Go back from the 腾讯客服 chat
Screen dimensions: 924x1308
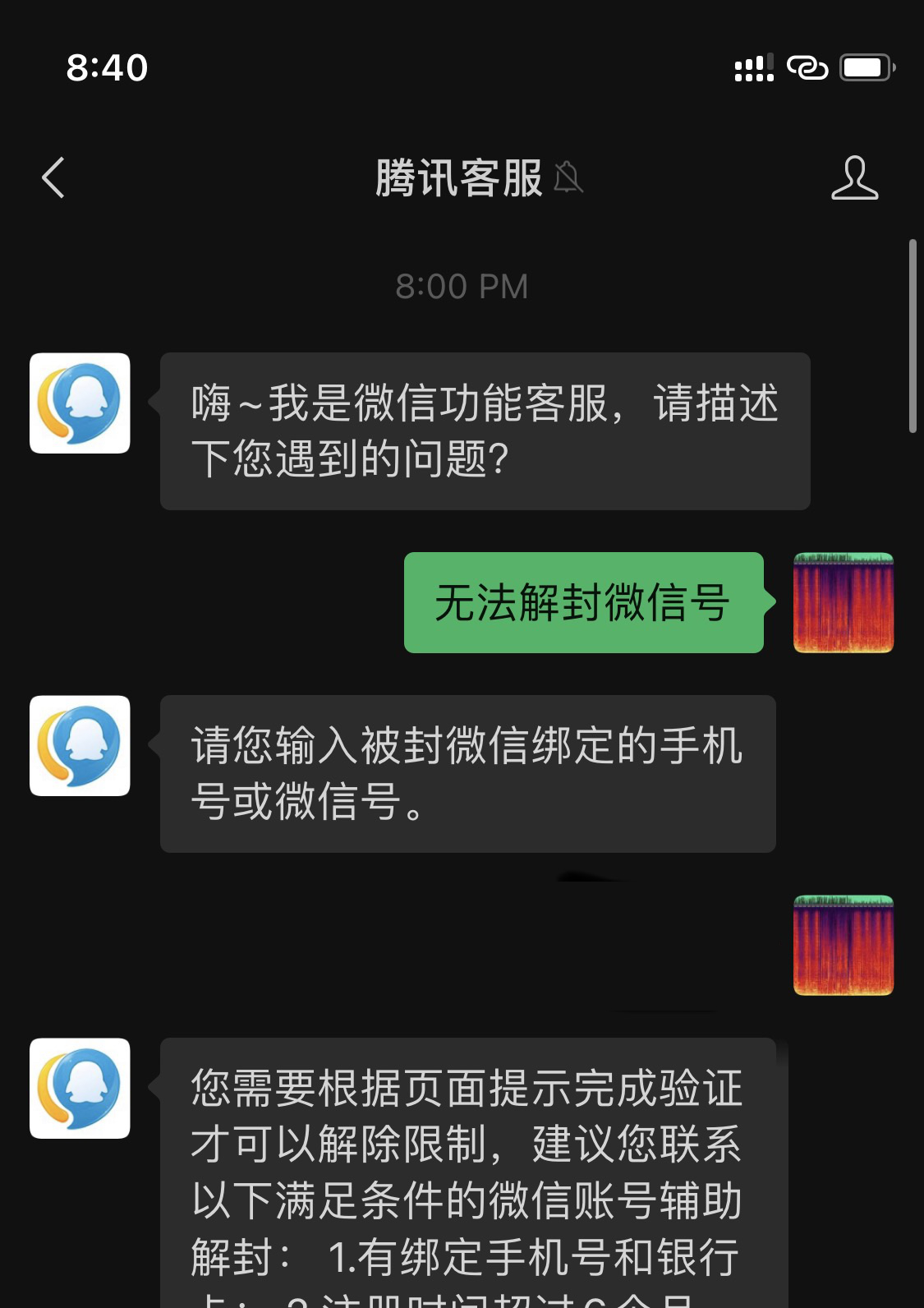[x=53, y=177]
